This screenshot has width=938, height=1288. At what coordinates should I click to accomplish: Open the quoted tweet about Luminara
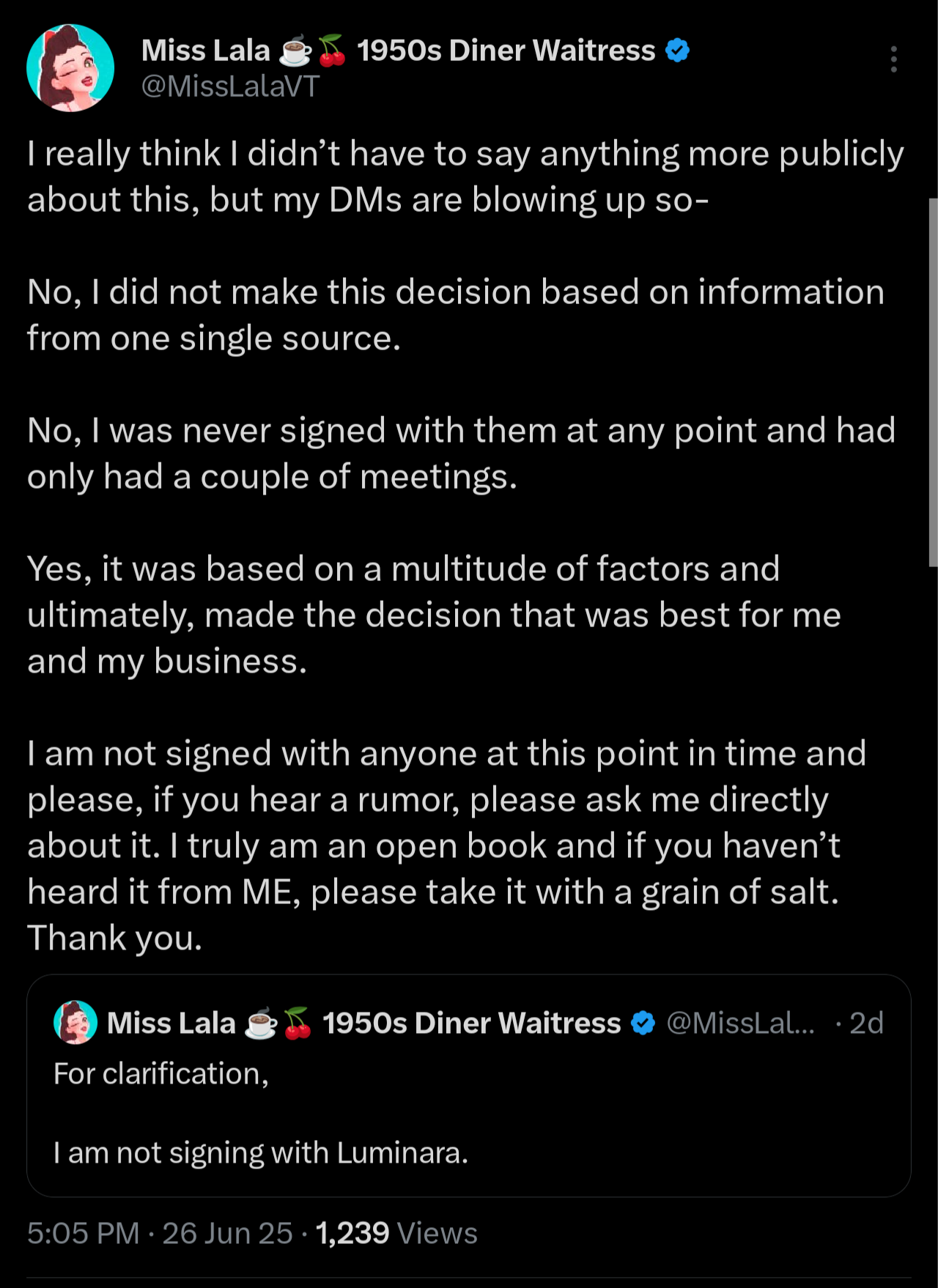coord(468,1114)
